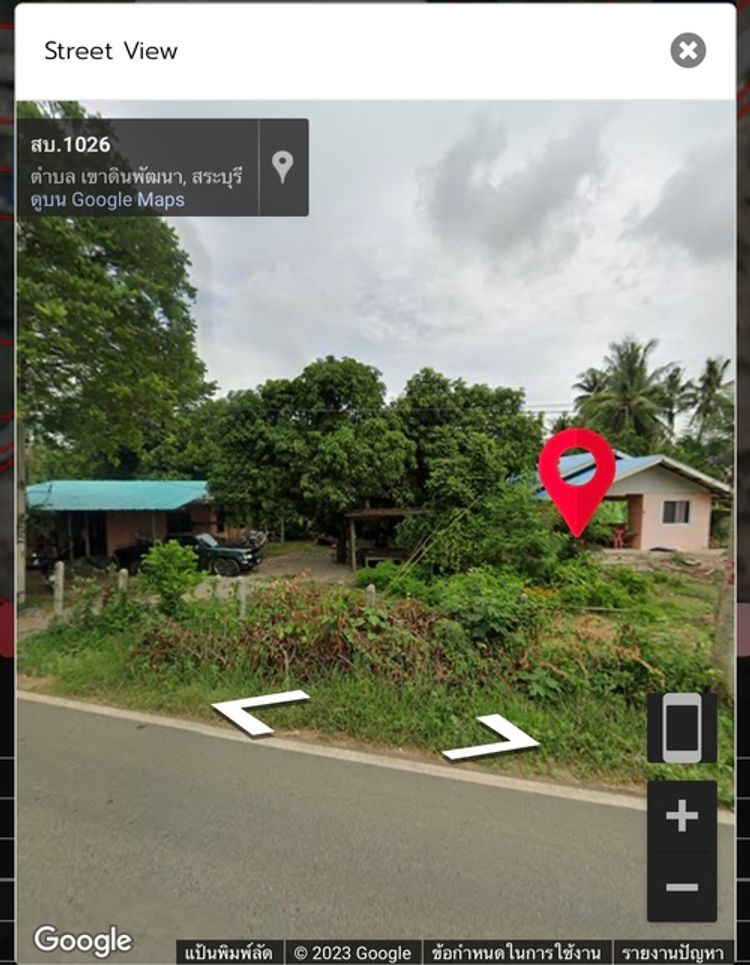Screen dimensions: 750x965
Task: Toggle the phone motion tracking button
Action: pos(682,728)
